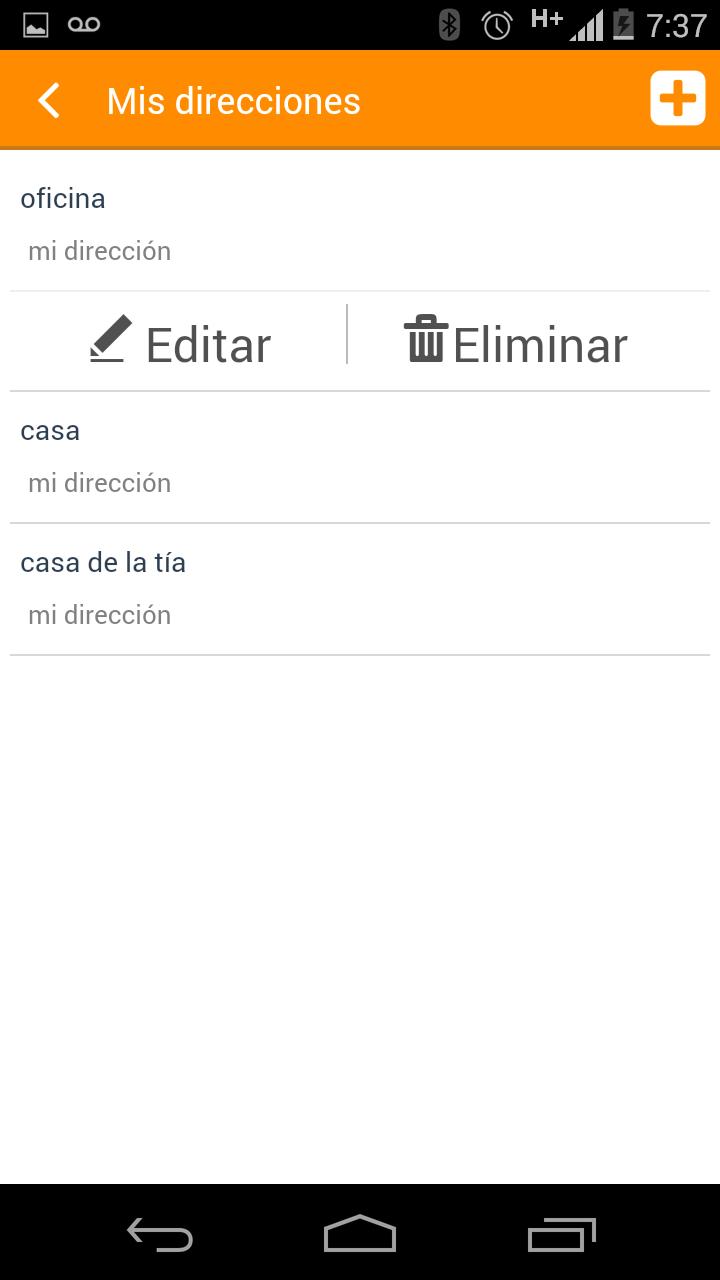
Task: Open the Android recent apps icon
Action: [560, 1235]
